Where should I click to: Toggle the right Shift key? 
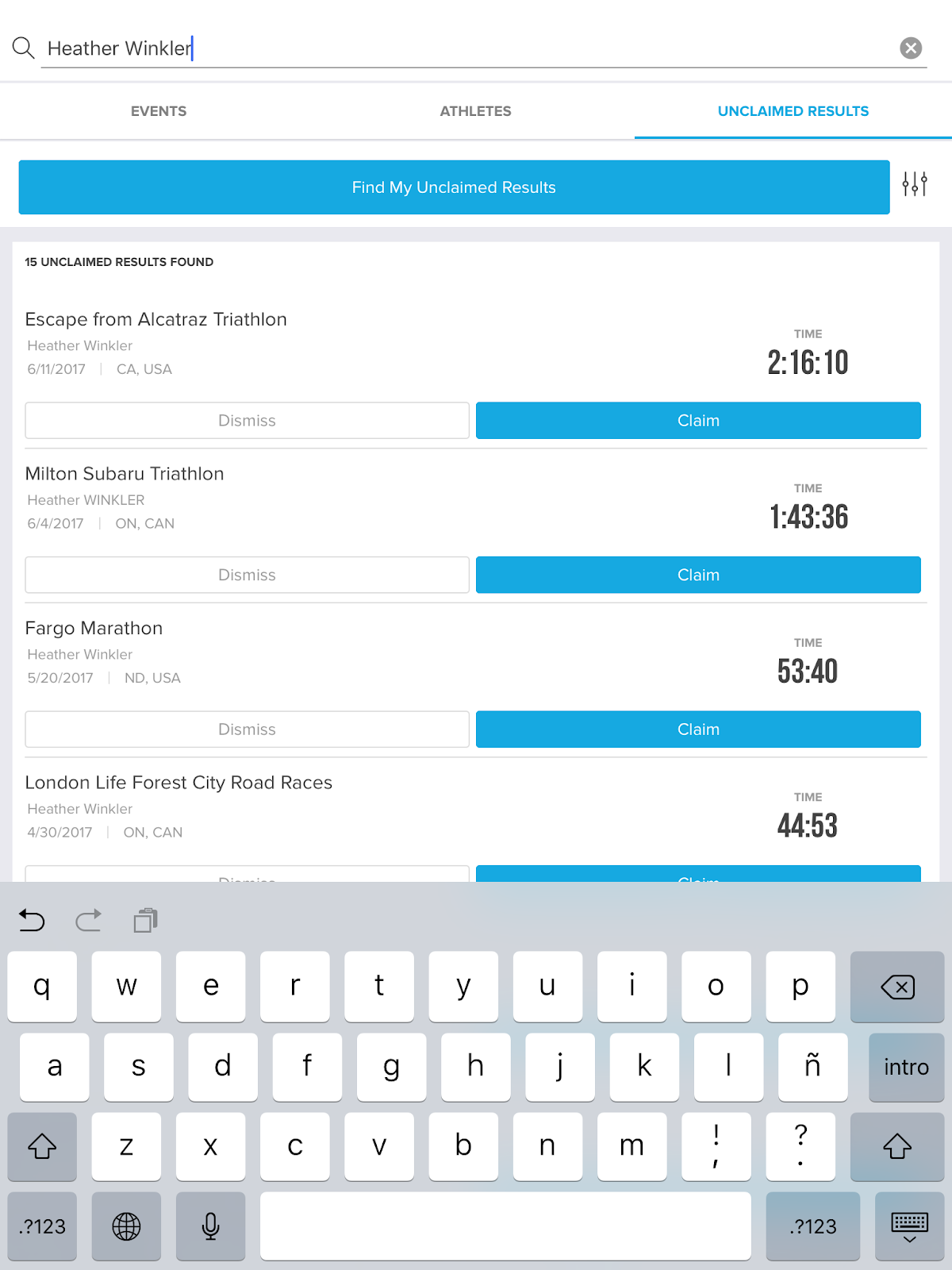(896, 1147)
